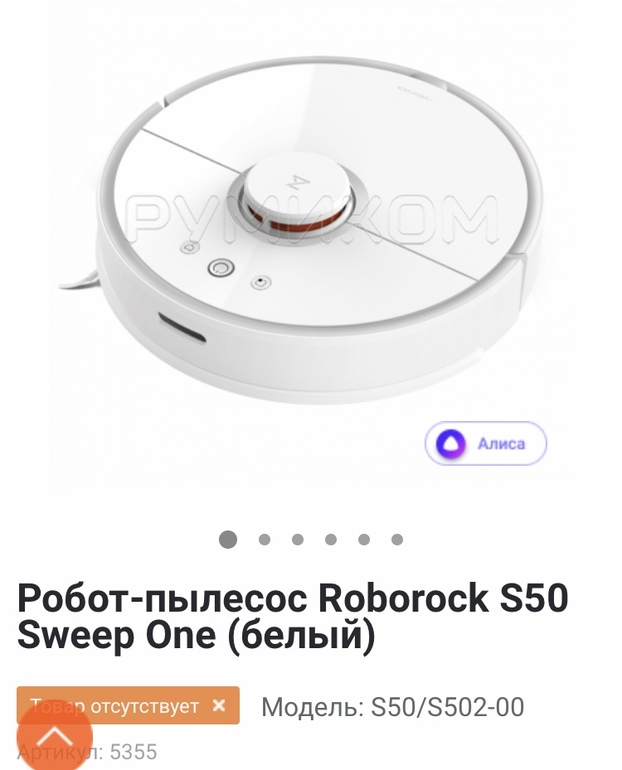The image size is (622, 770).
Task: Jump to the second photo via page dot
Action: click(264, 539)
